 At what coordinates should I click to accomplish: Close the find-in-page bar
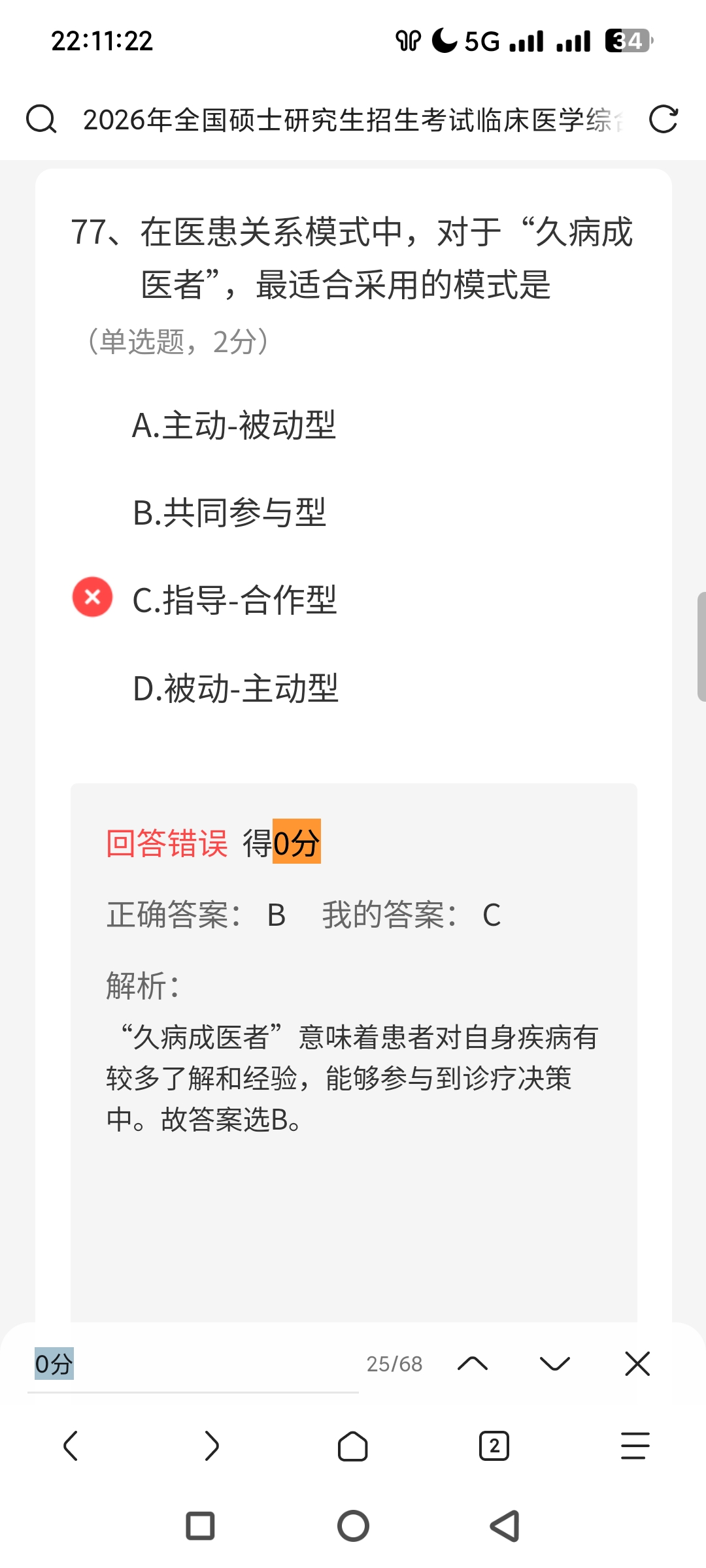point(637,1364)
